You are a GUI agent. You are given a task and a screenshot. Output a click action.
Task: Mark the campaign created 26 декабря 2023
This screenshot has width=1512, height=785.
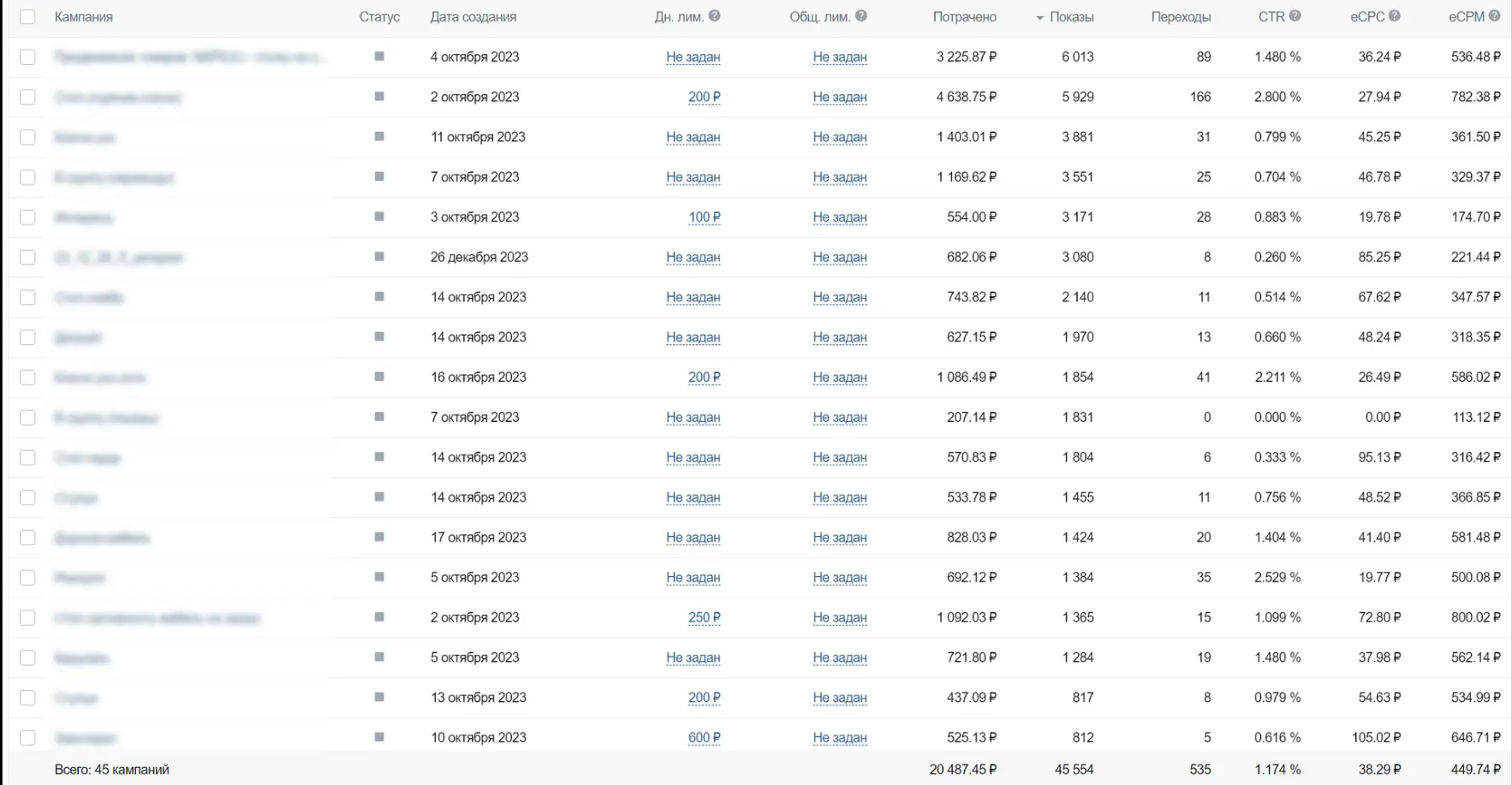[x=27, y=258]
